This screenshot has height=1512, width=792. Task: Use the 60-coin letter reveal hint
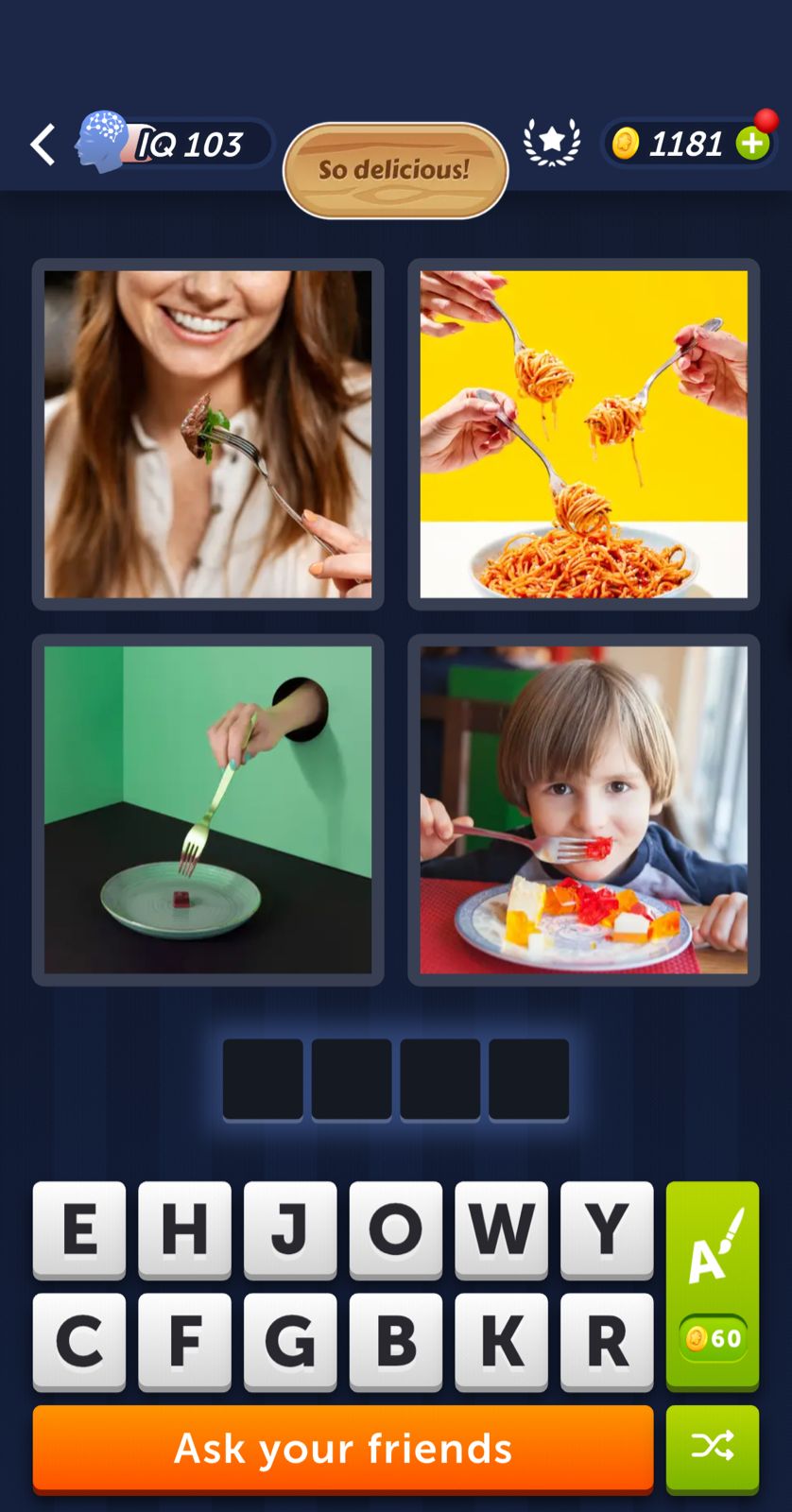713,1285
